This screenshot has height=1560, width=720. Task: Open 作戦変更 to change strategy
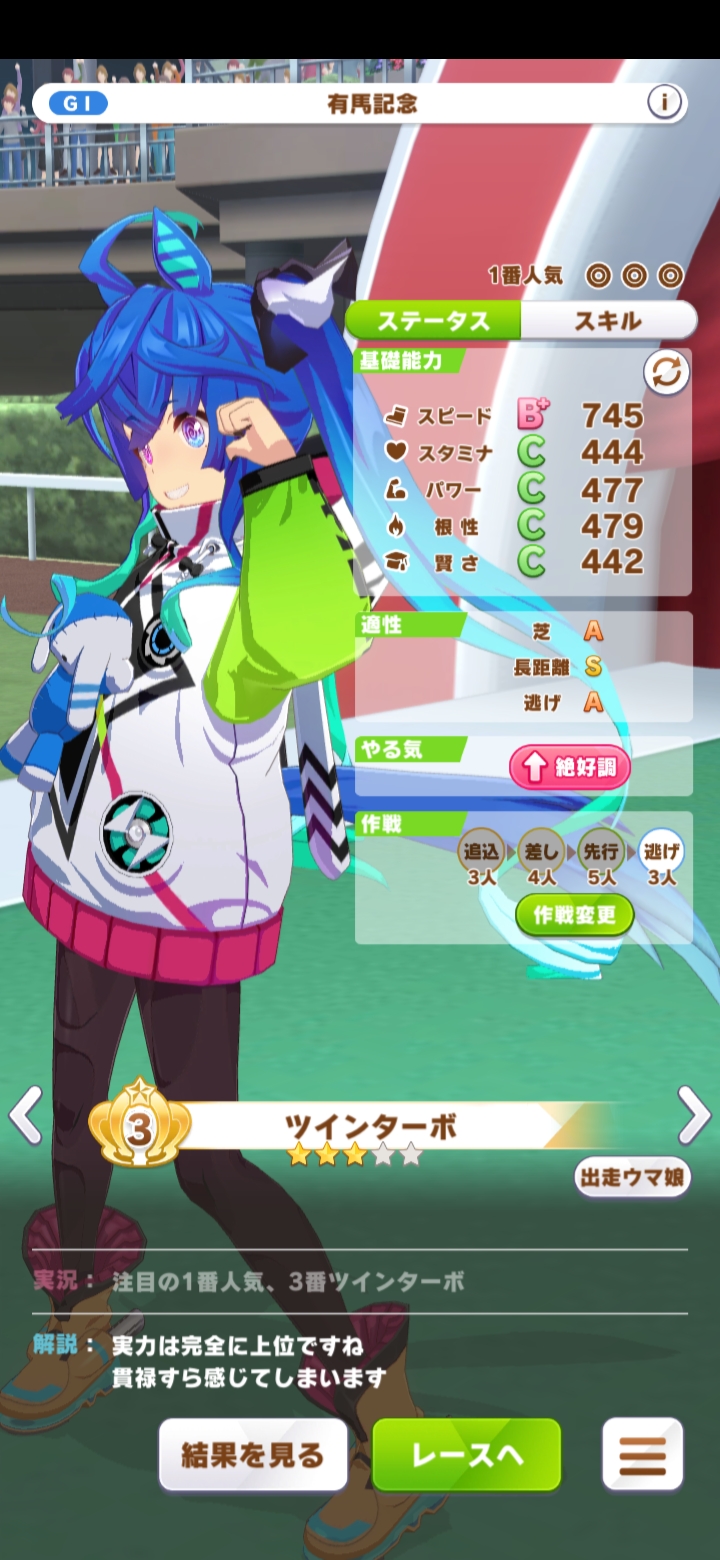tap(574, 915)
